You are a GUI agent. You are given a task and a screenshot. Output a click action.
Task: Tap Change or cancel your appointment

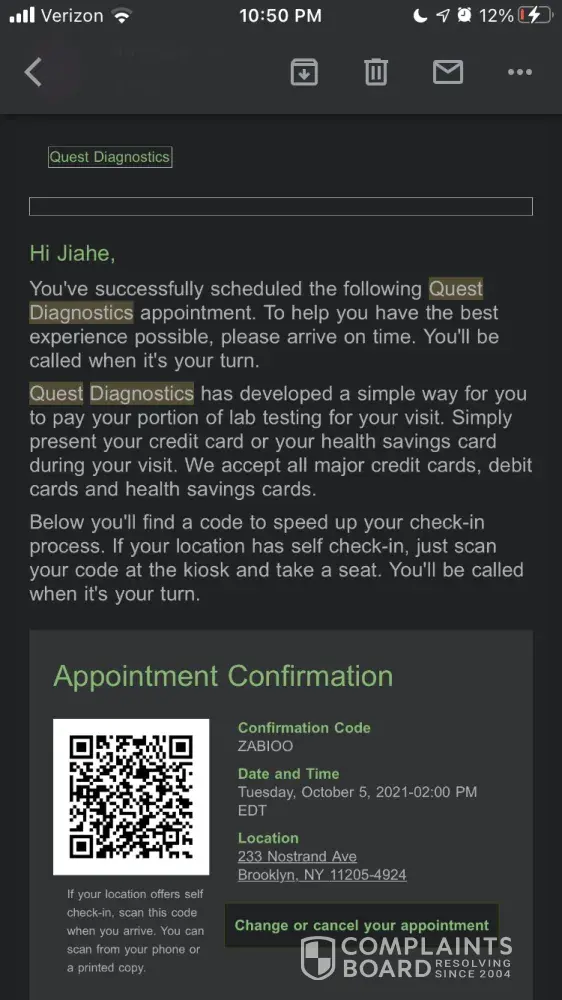pyautogui.click(x=362, y=925)
